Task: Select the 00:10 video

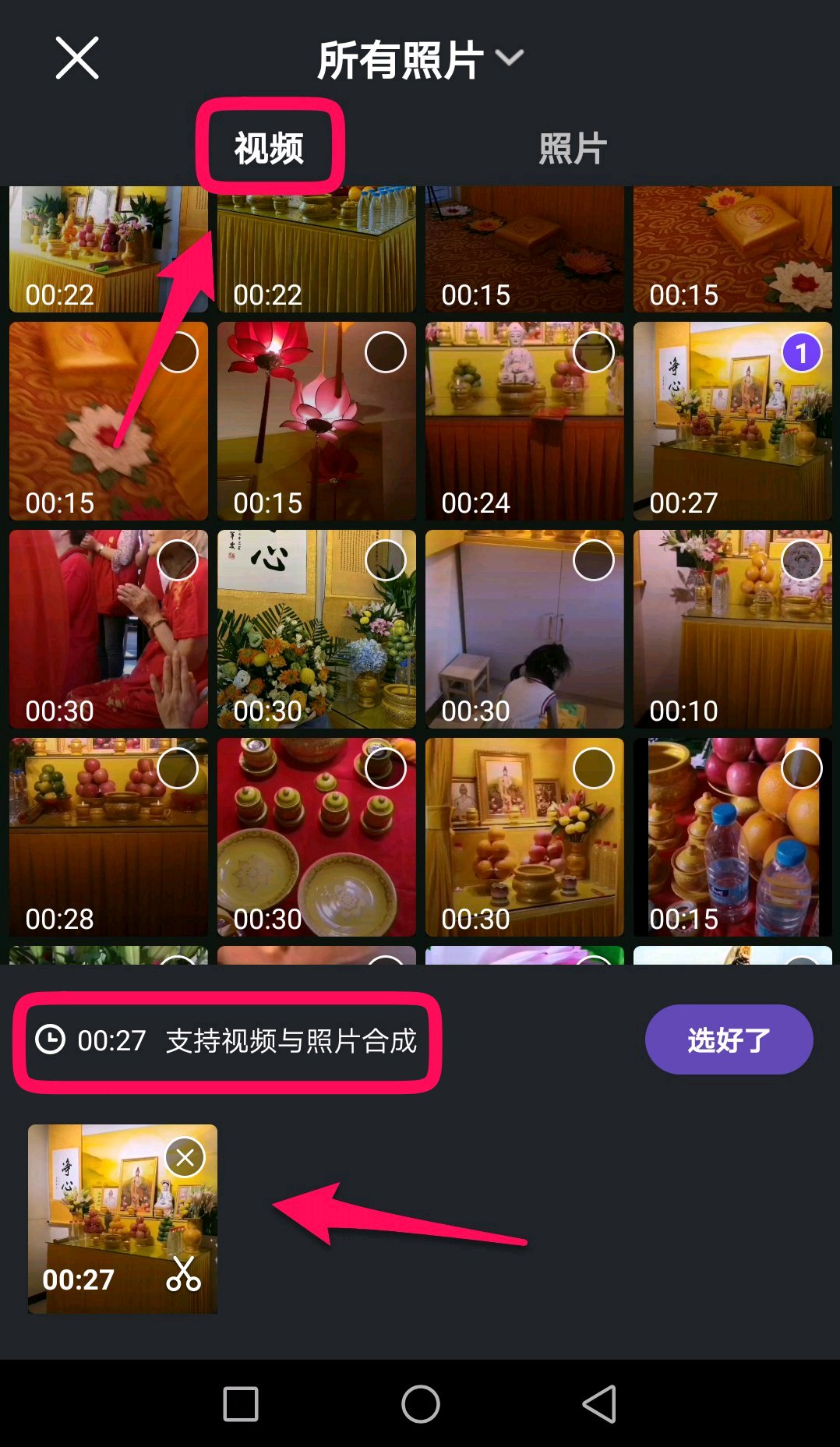Action: (801, 560)
